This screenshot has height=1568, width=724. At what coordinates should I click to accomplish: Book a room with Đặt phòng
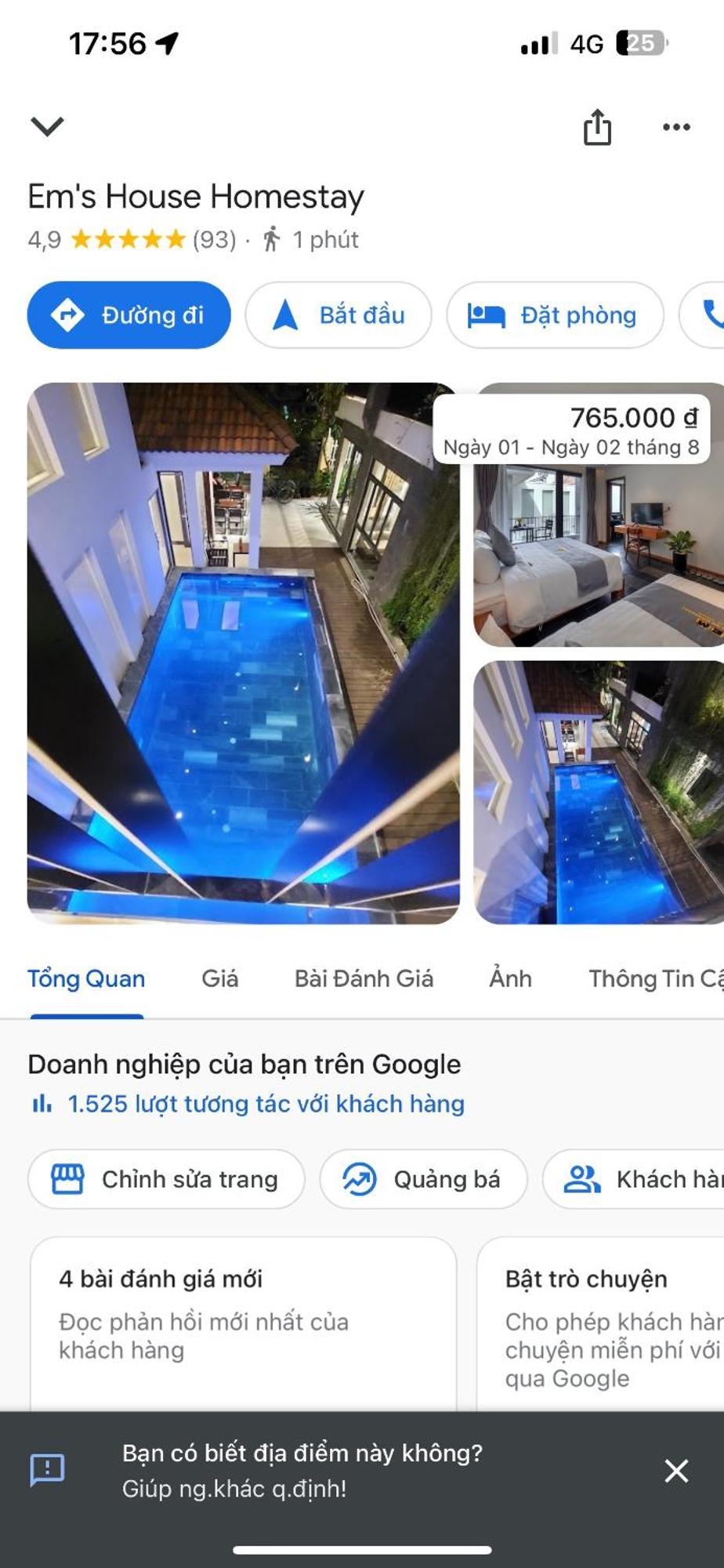click(555, 315)
